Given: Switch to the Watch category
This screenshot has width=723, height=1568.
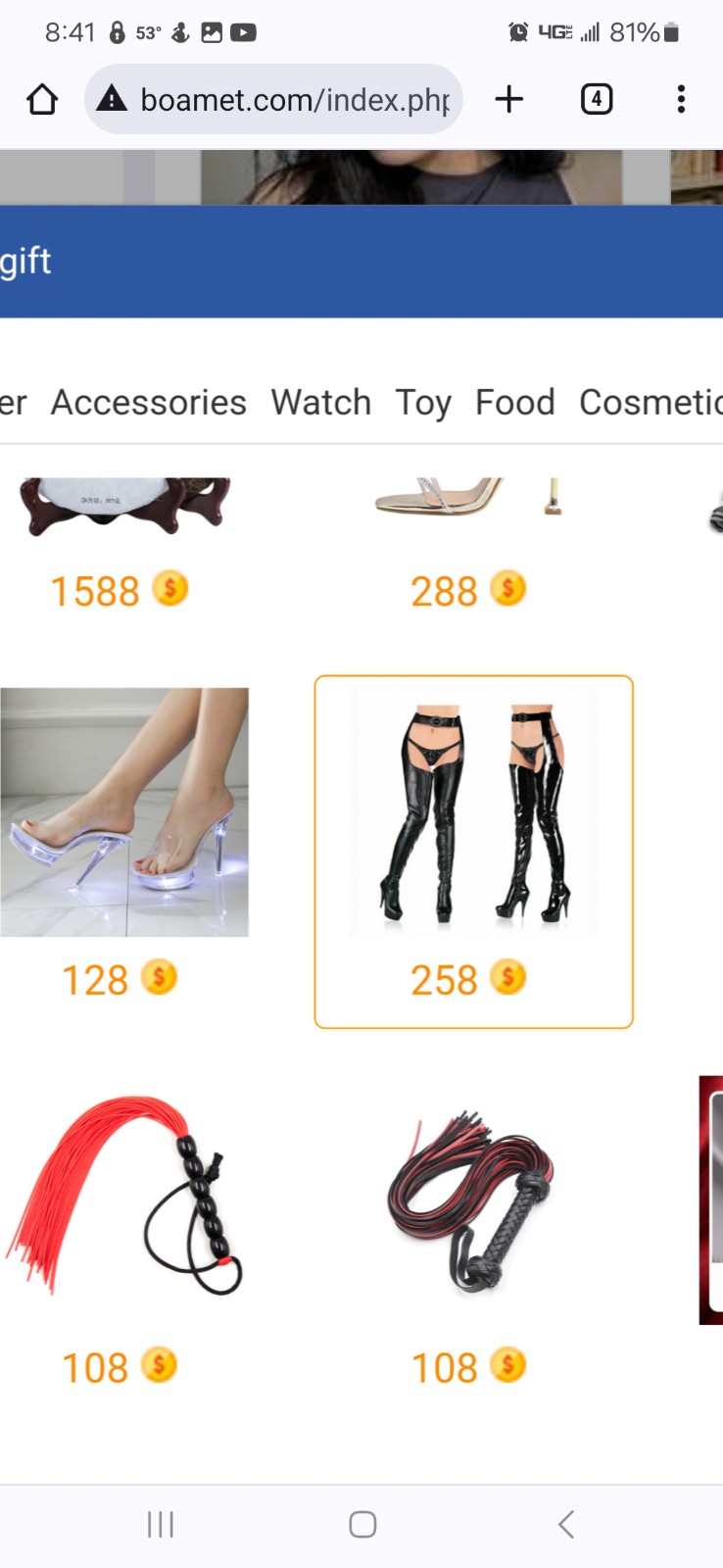Looking at the screenshot, I should pos(321,402).
